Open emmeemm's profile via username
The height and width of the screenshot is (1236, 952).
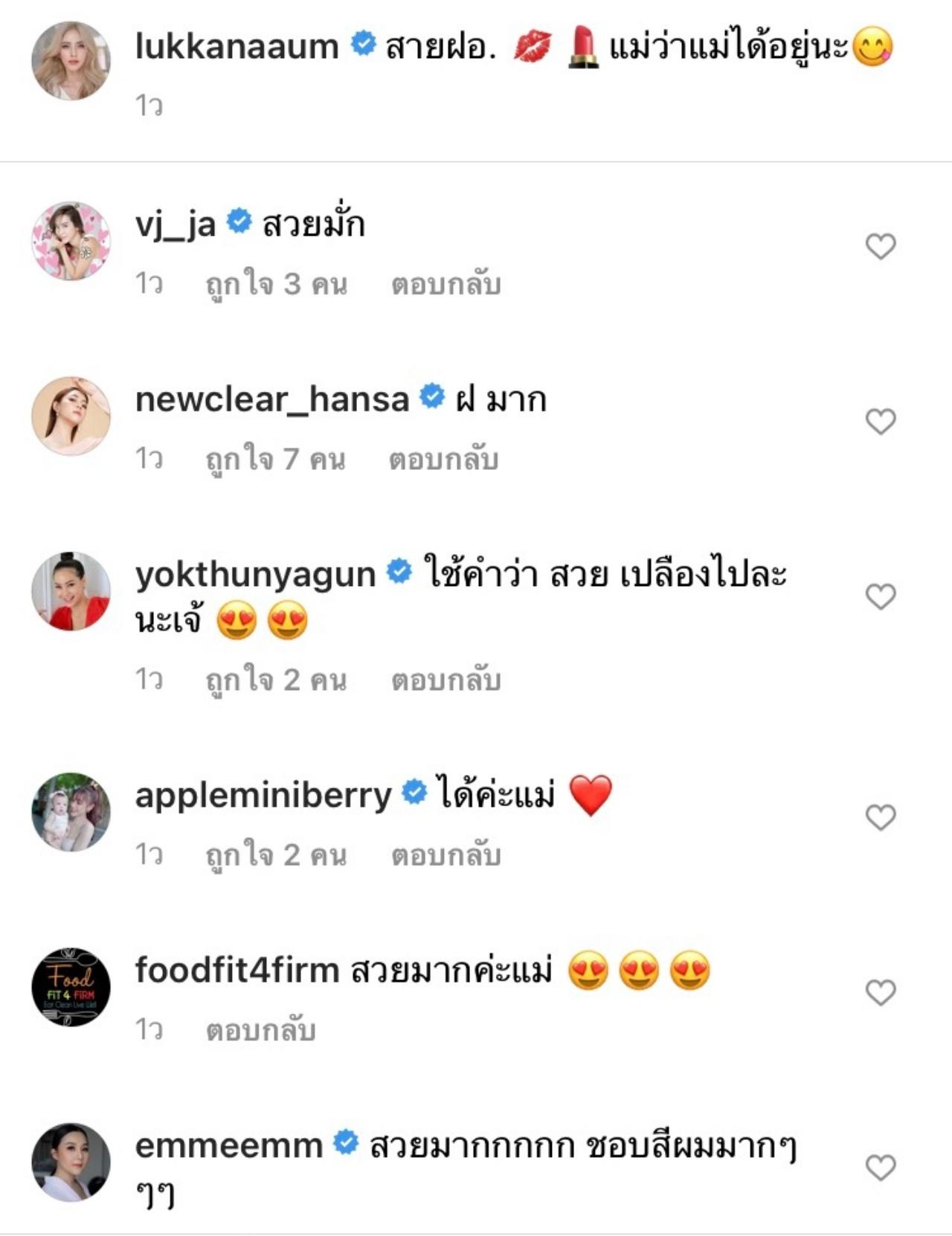pos(228,1145)
